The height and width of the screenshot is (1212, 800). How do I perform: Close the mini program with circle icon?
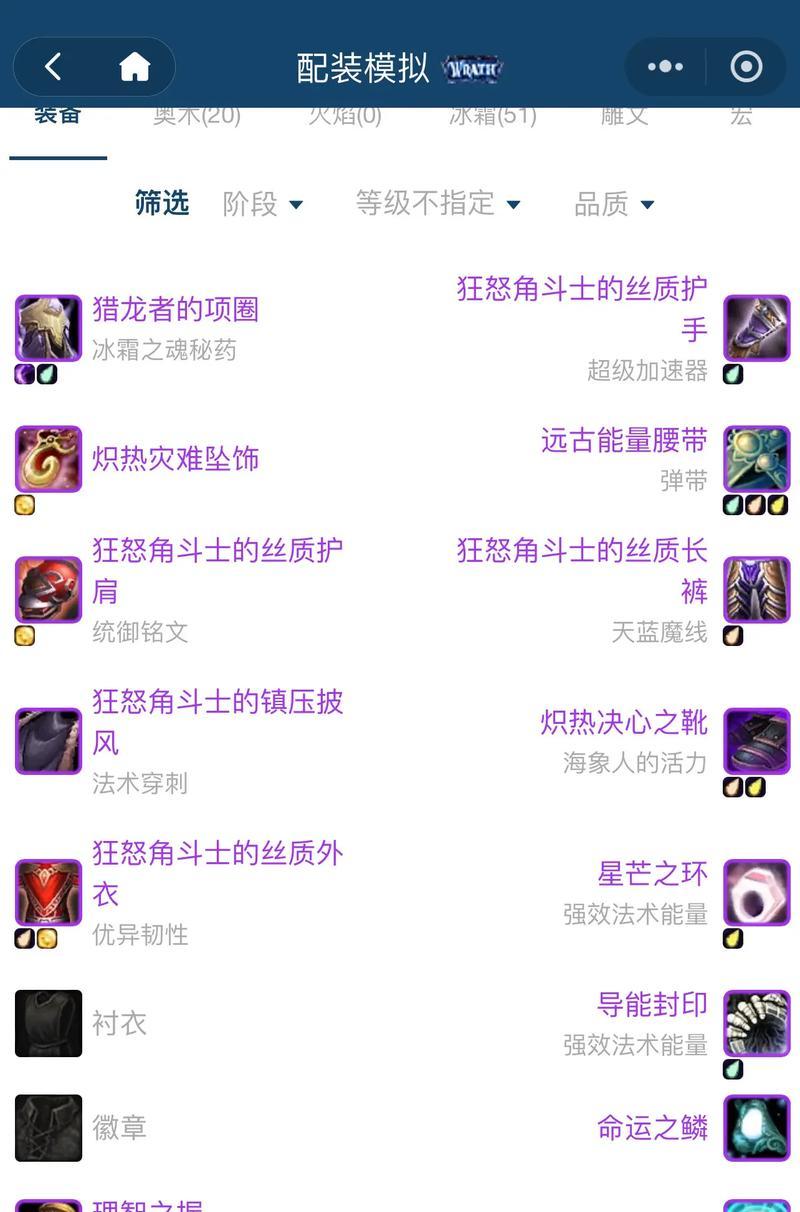tap(746, 67)
